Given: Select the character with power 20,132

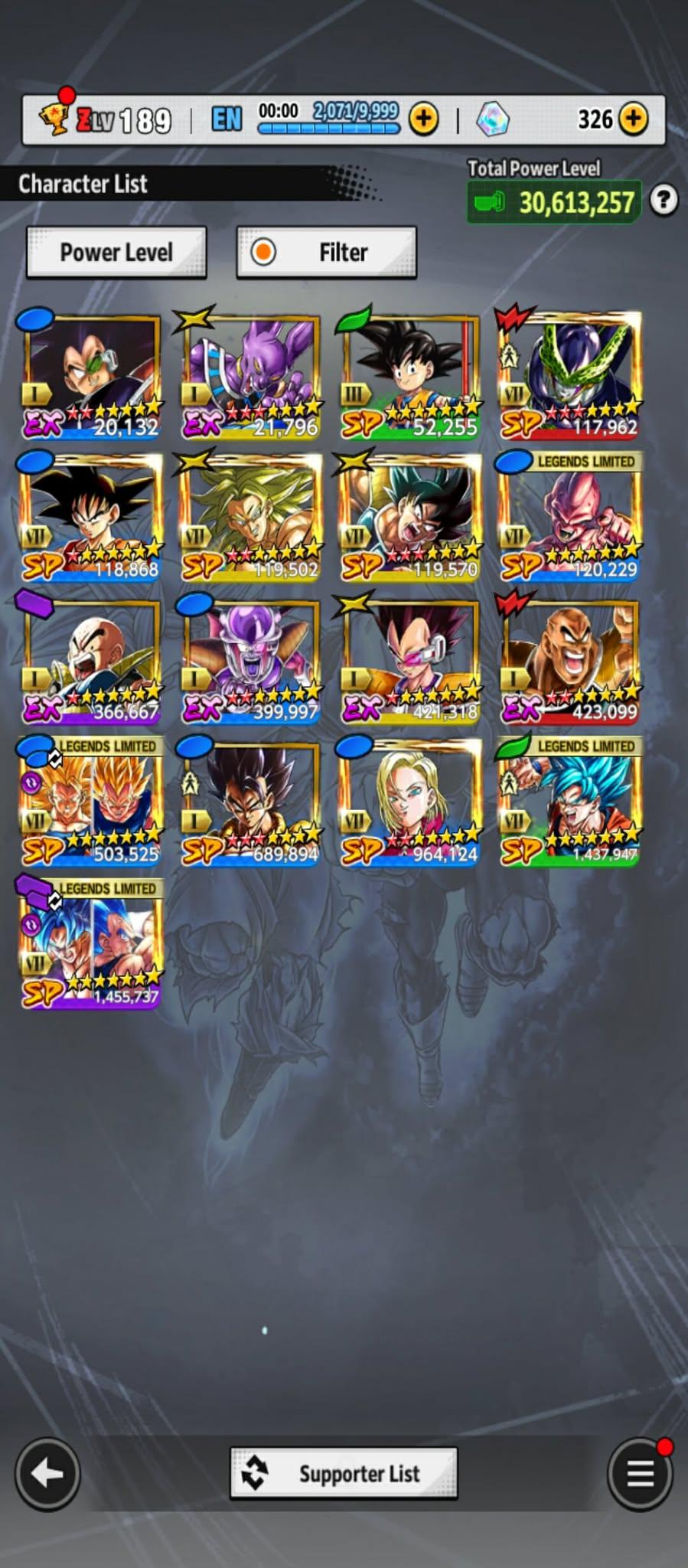Looking at the screenshot, I should 92,375.
